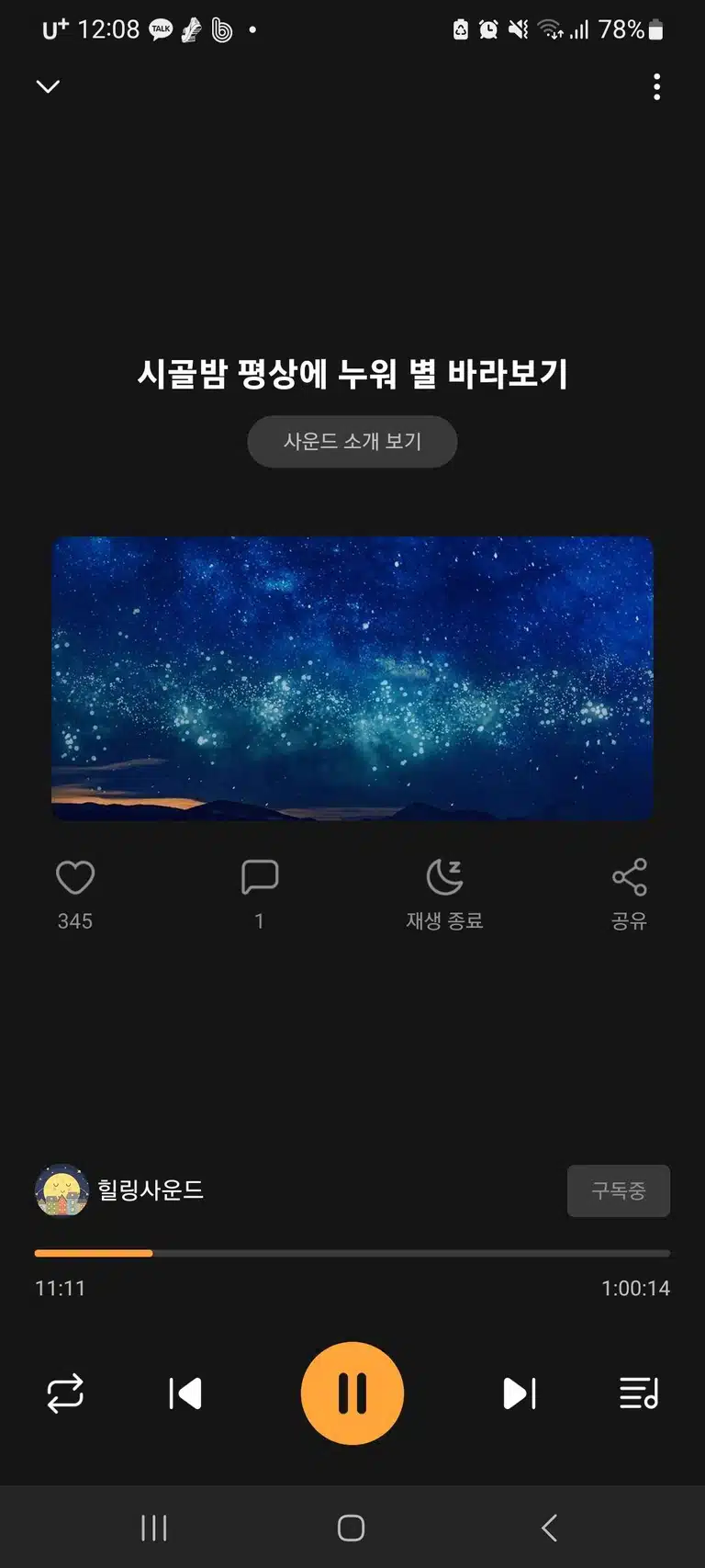This screenshot has height=1568, width=705.
Task: Tap the 사운드 소개 보기 button
Action: click(352, 442)
